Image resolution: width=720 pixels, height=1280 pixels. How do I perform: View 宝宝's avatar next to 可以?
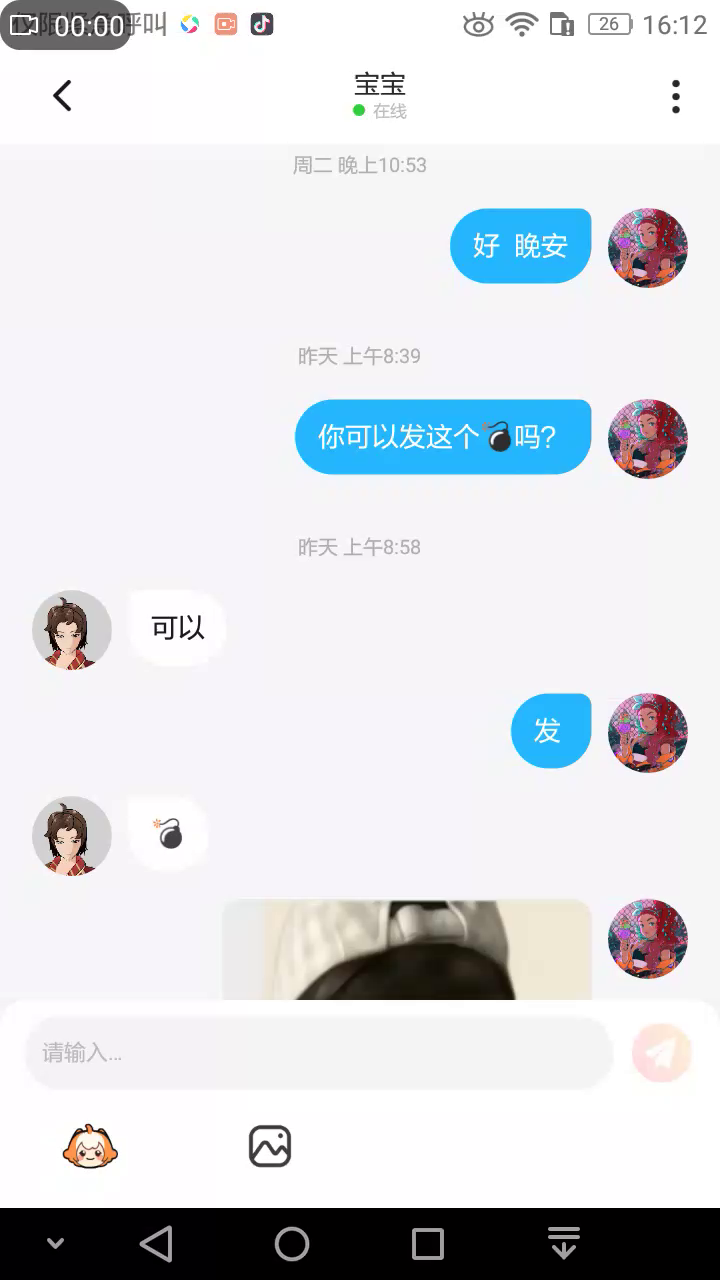click(72, 629)
